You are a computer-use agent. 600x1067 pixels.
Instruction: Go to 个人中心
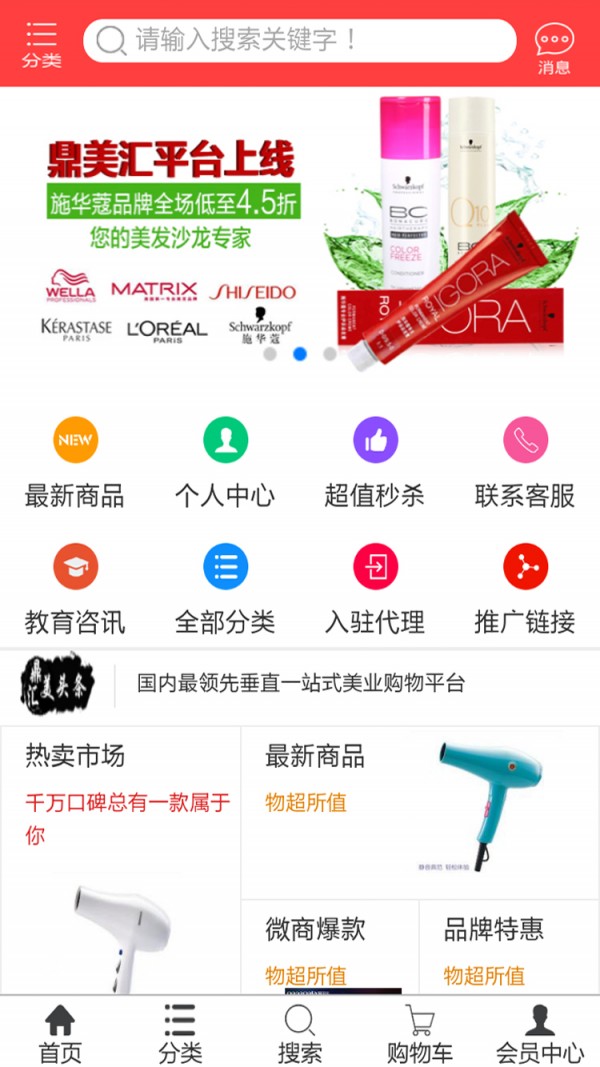225,463
